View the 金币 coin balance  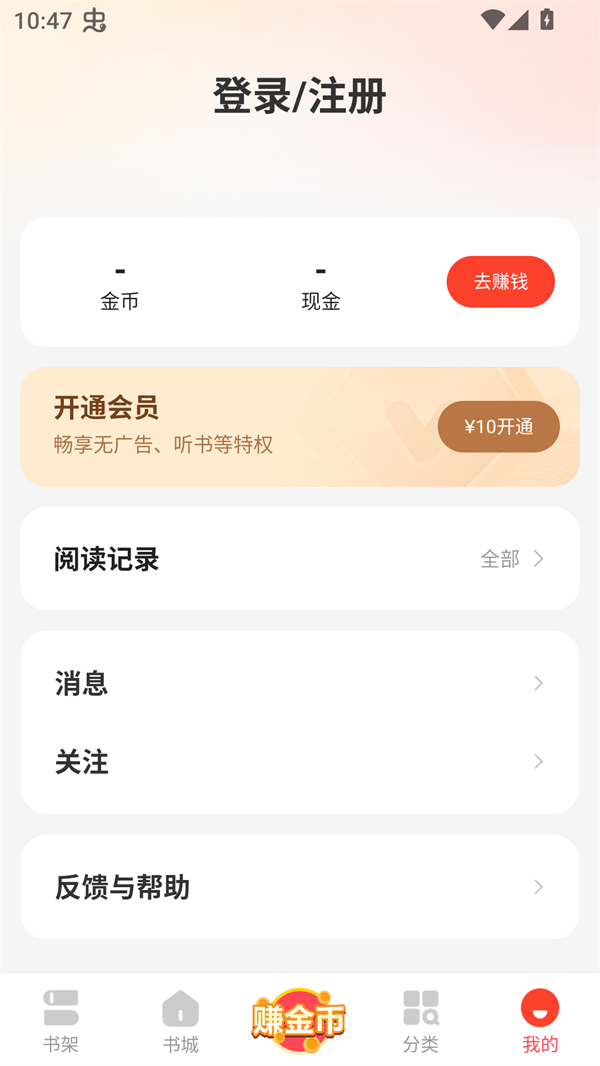[x=120, y=284]
